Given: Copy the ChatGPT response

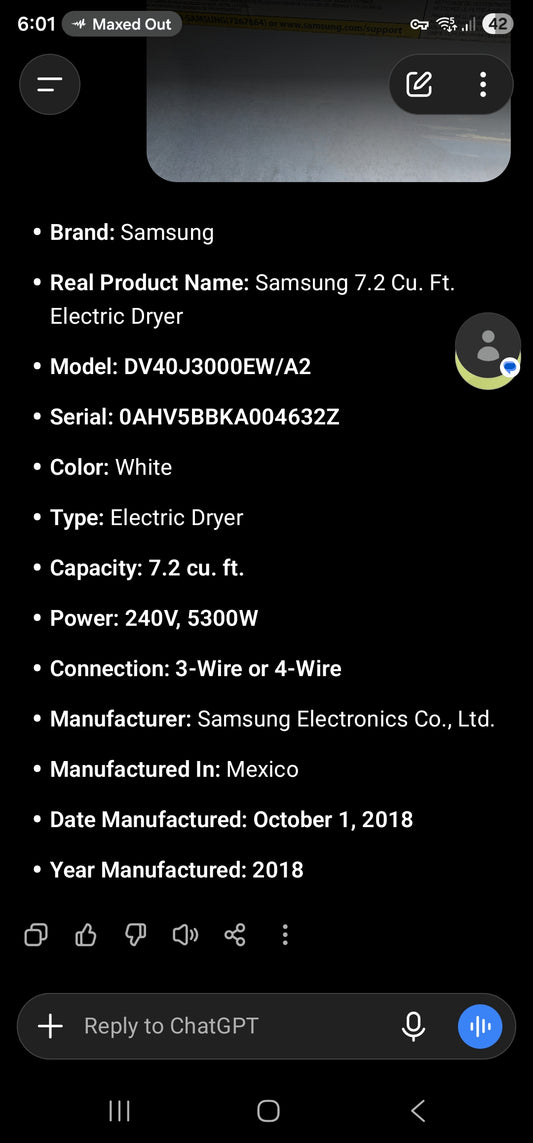Looking at the screenshot, I should [36, 935].
